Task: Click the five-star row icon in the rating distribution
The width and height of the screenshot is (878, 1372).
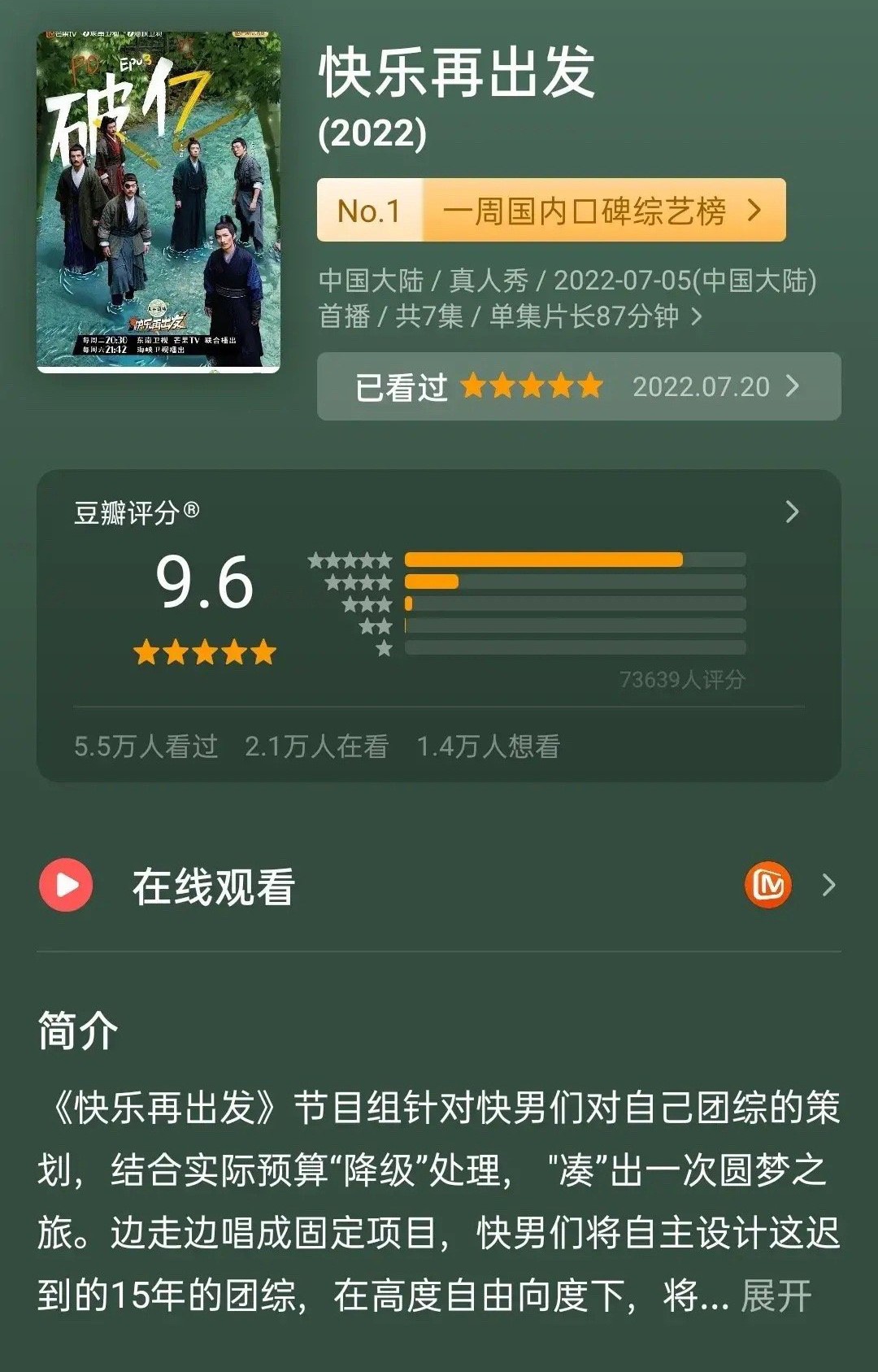Action: pos(351,560)
